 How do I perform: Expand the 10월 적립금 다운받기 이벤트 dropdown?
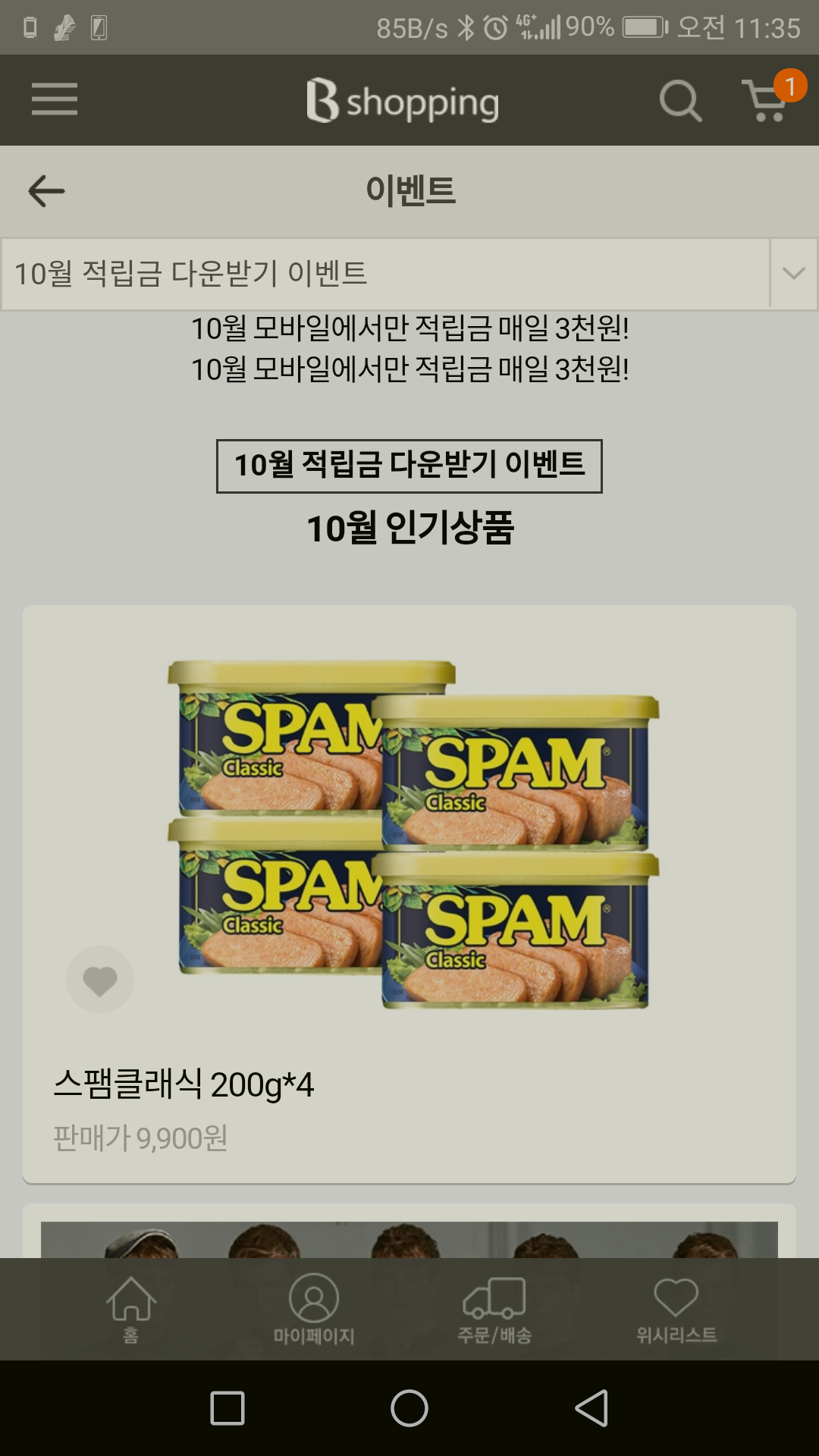tap(793, 273)
